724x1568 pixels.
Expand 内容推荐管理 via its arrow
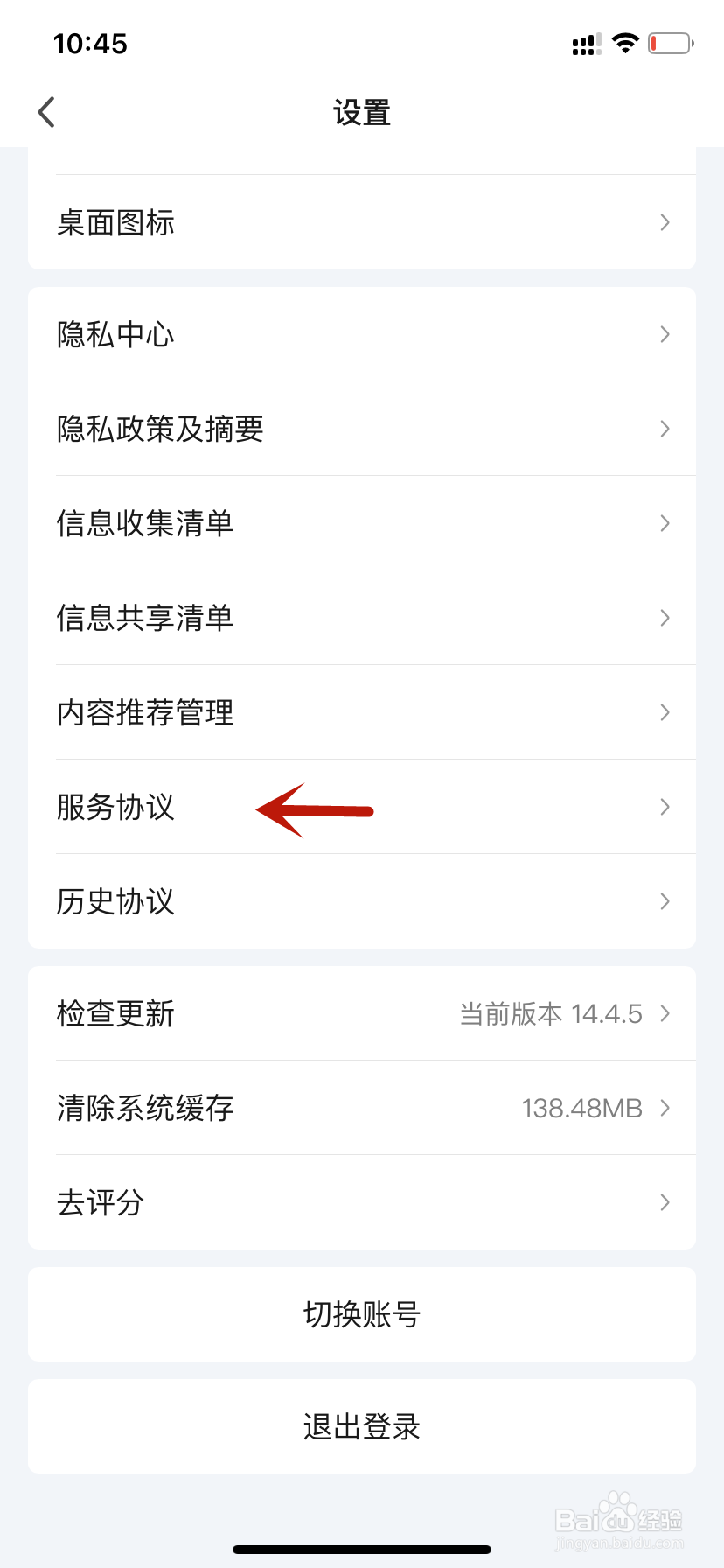click(x=665, y=712)
